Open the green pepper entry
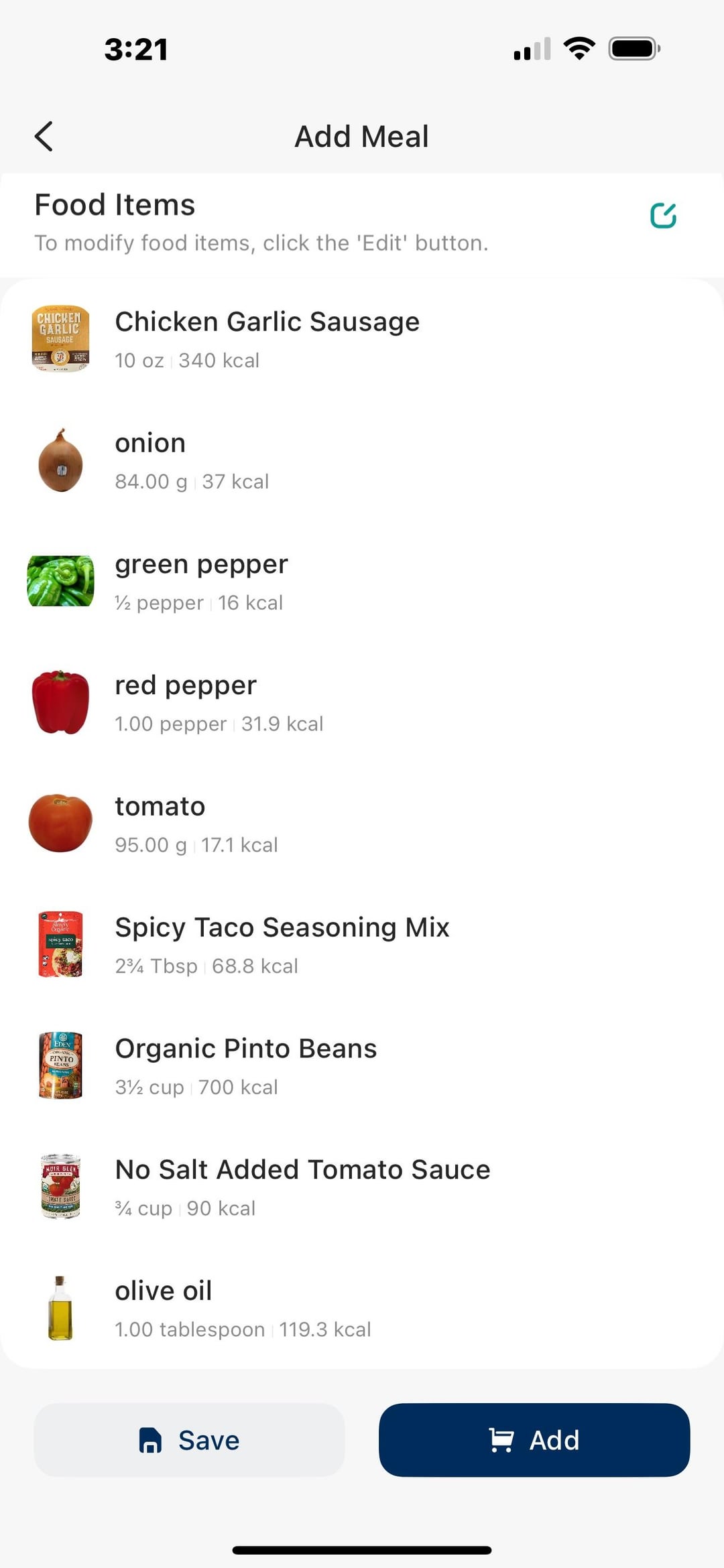The height and width of the screenshot is (1568, 724). click(201, 582)
